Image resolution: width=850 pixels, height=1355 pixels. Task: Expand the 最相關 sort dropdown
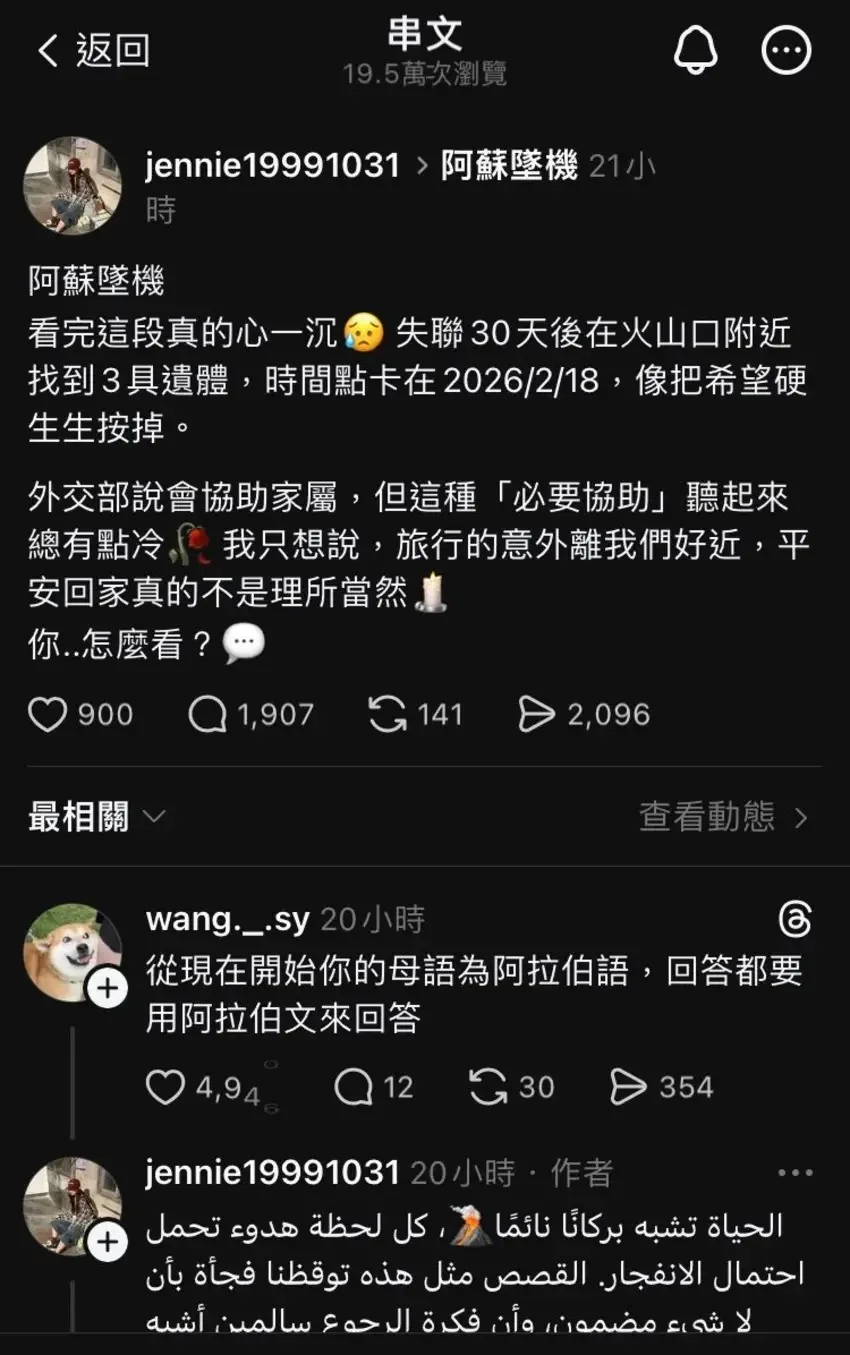pos(96,817)
